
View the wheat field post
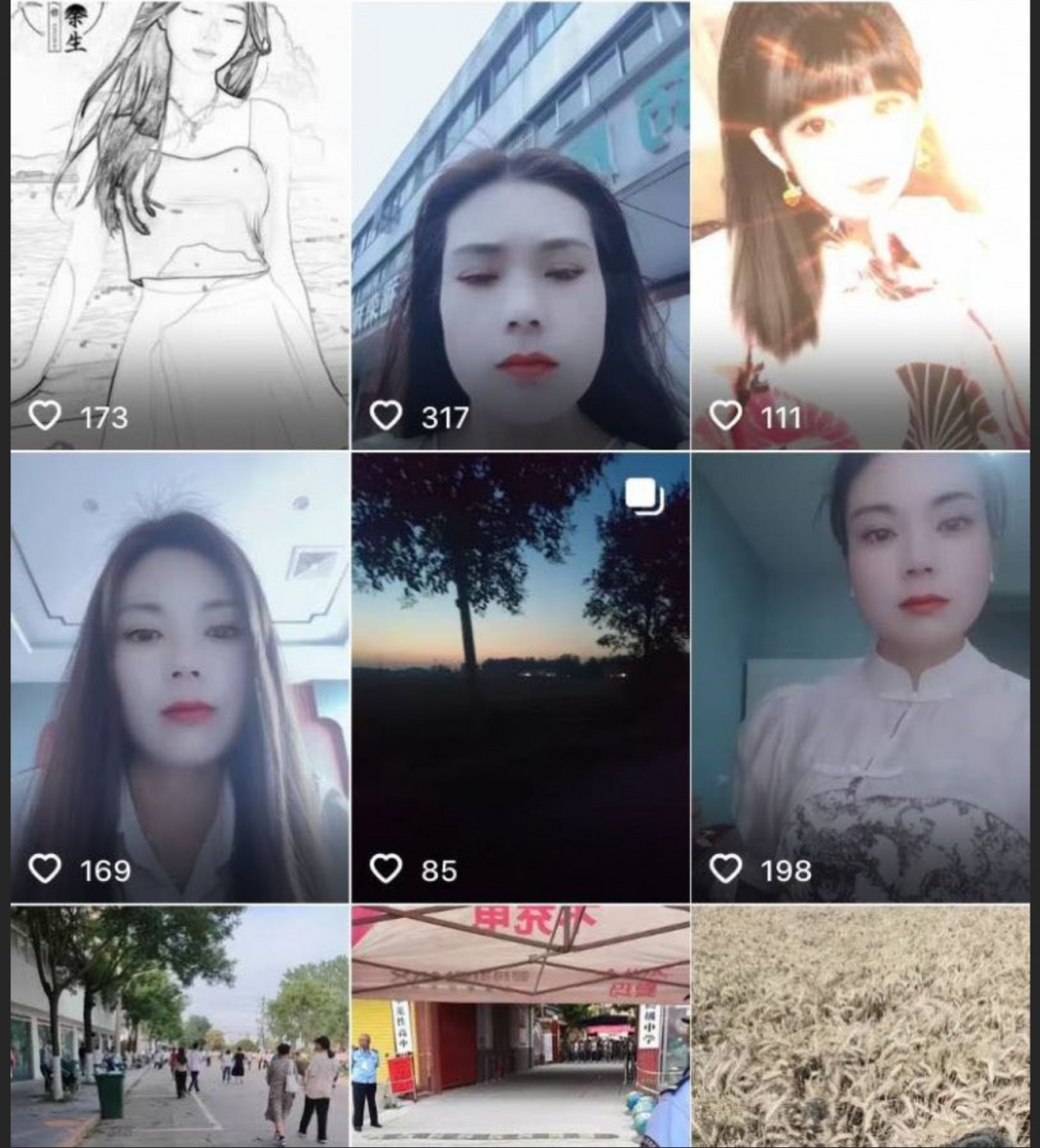[861, 1026]
